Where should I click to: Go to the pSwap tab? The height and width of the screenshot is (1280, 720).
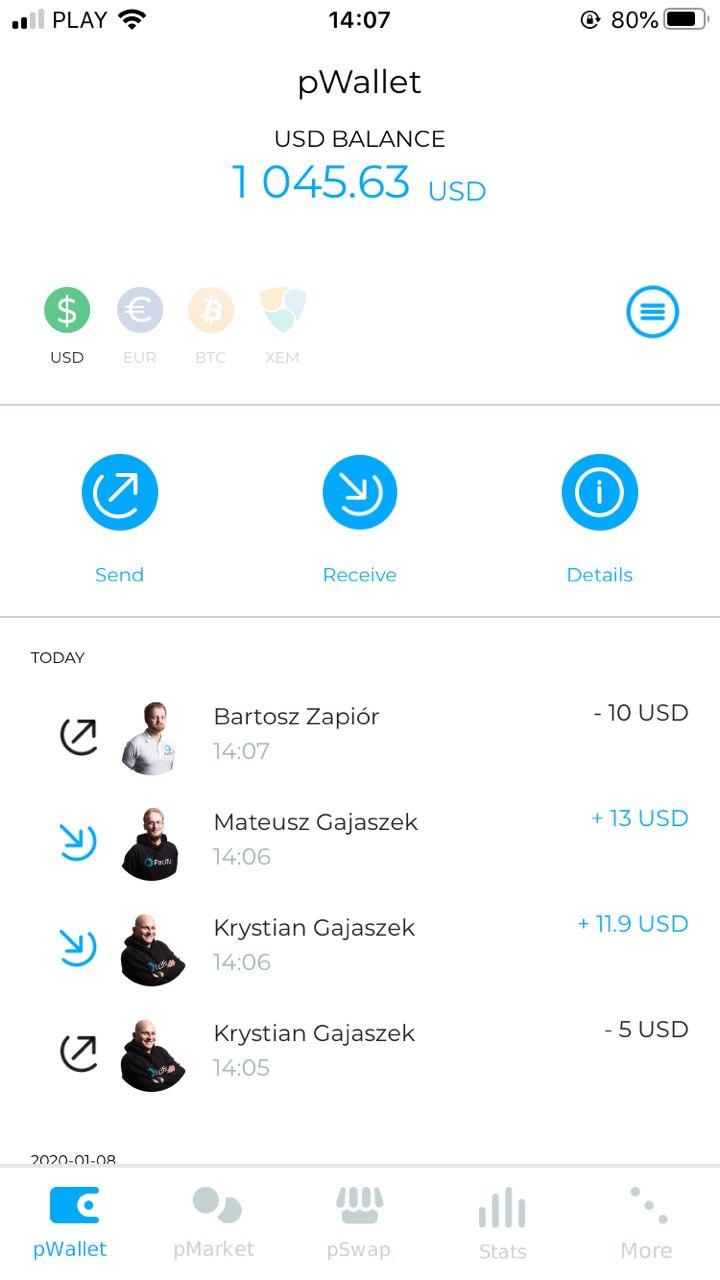pyautogui.click(x=359, y=1222)
